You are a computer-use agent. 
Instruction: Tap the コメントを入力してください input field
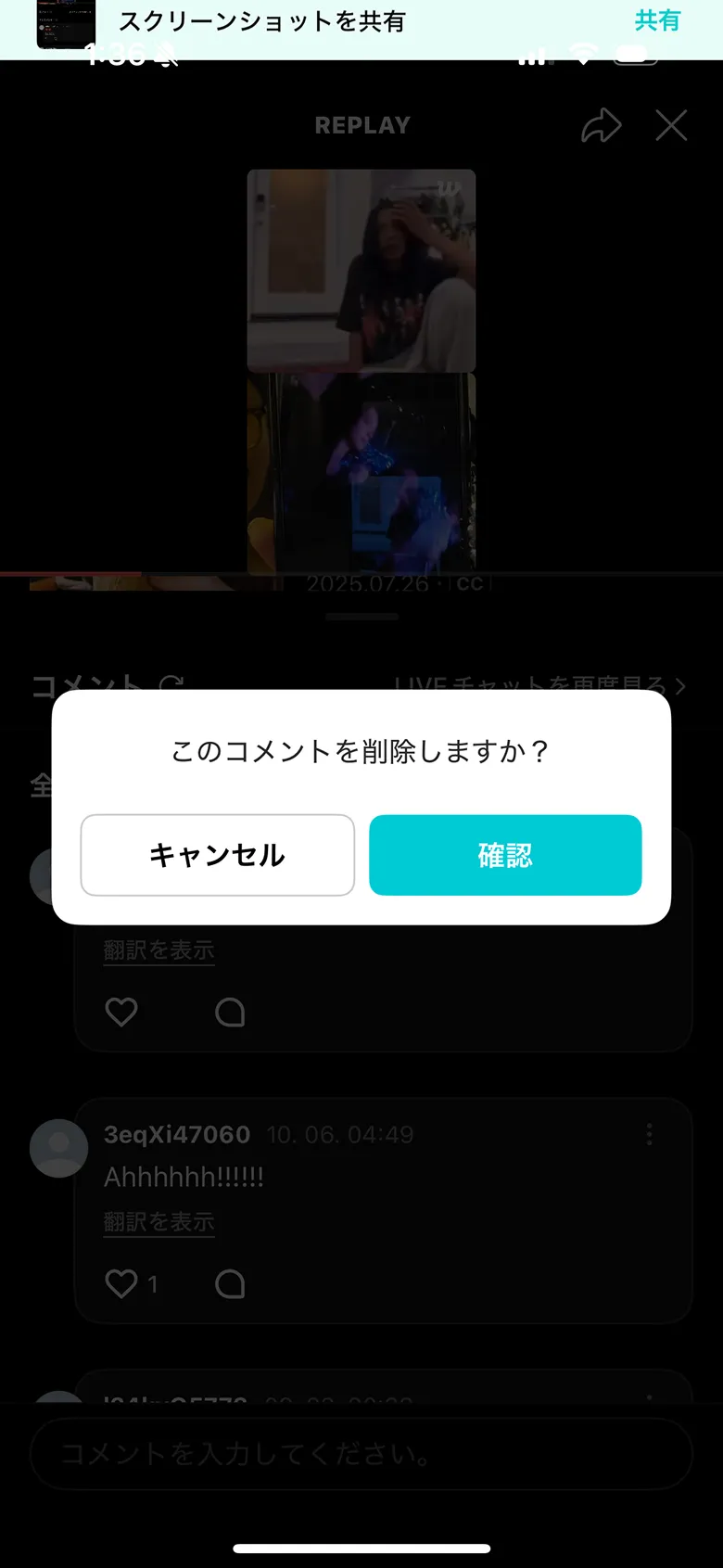click(361, 1455)
